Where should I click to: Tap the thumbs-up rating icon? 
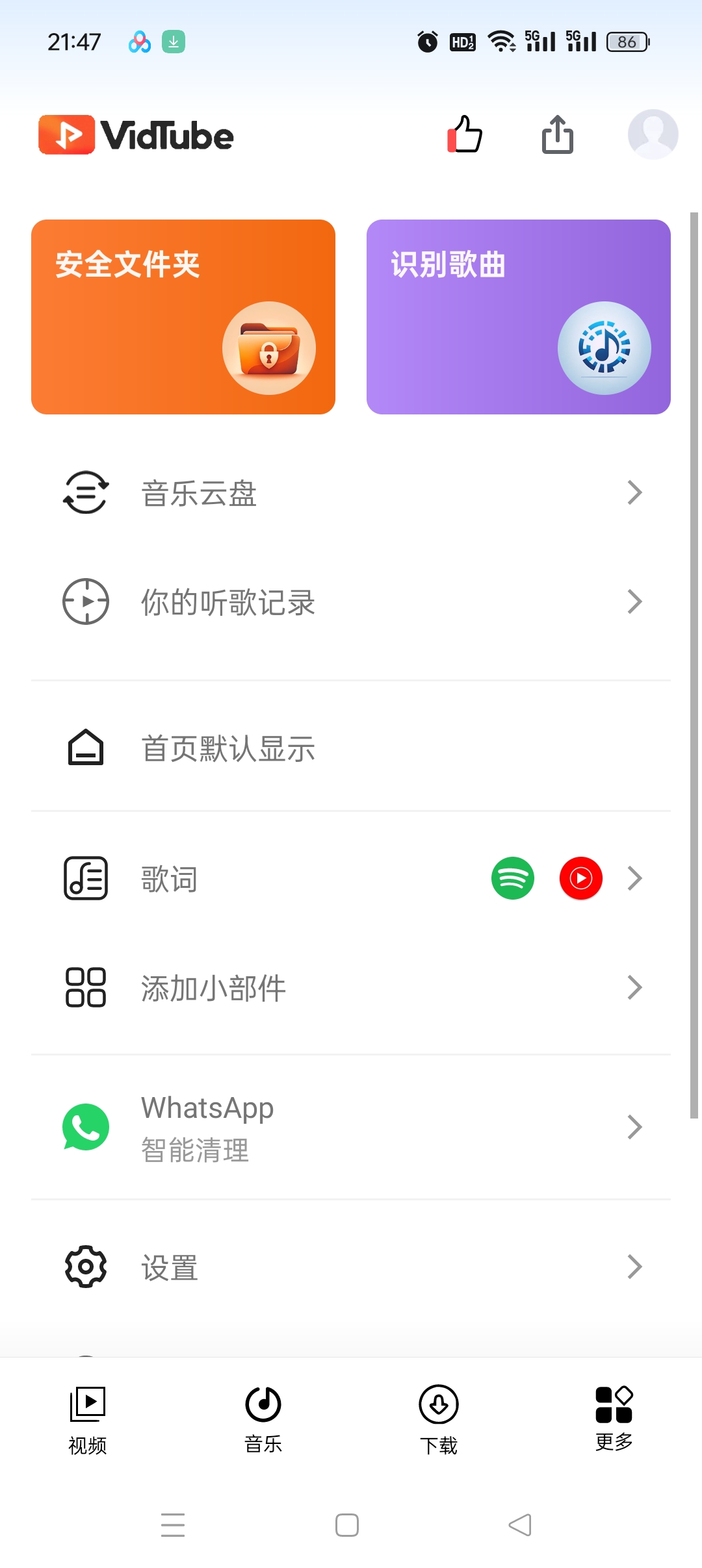463,134
